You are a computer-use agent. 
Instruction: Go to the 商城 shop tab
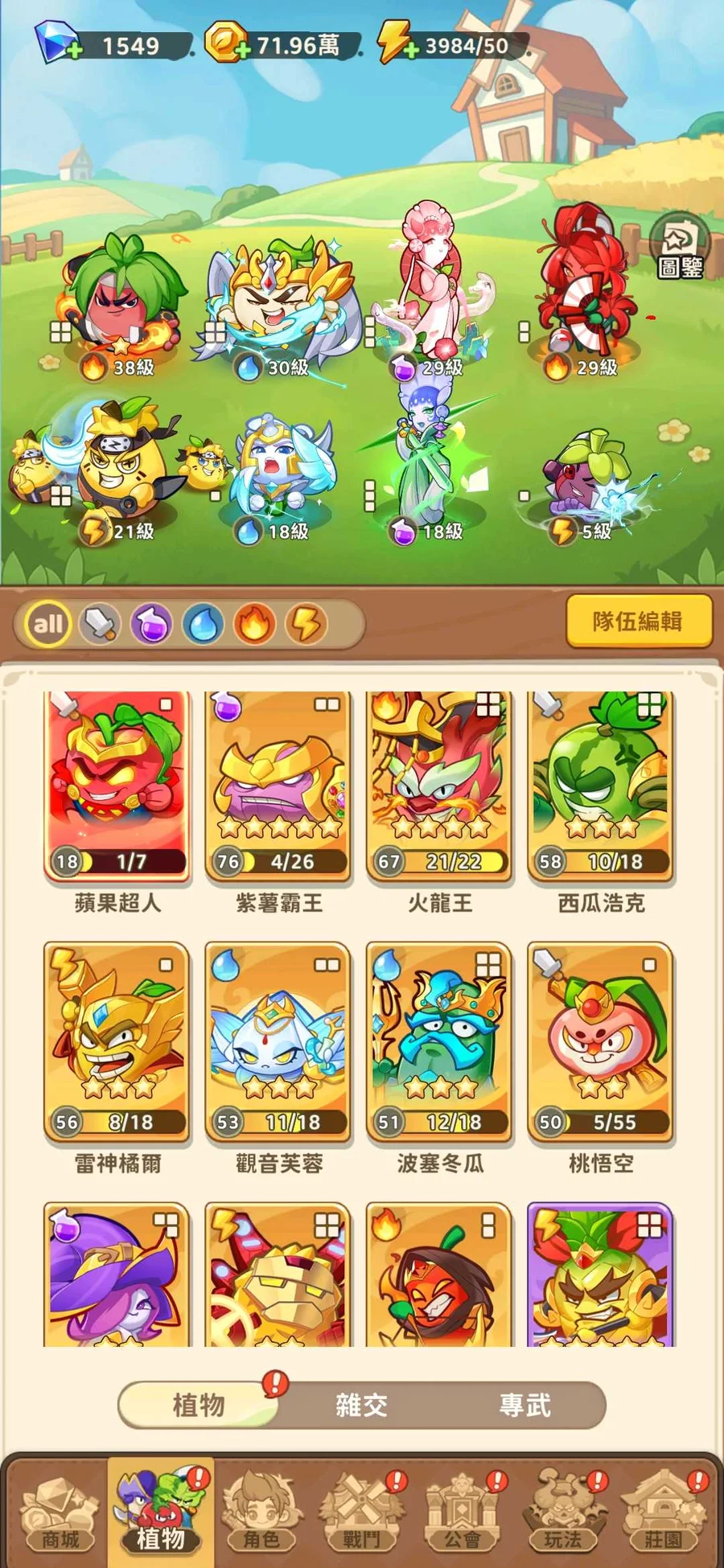(x=60, y=1513)
